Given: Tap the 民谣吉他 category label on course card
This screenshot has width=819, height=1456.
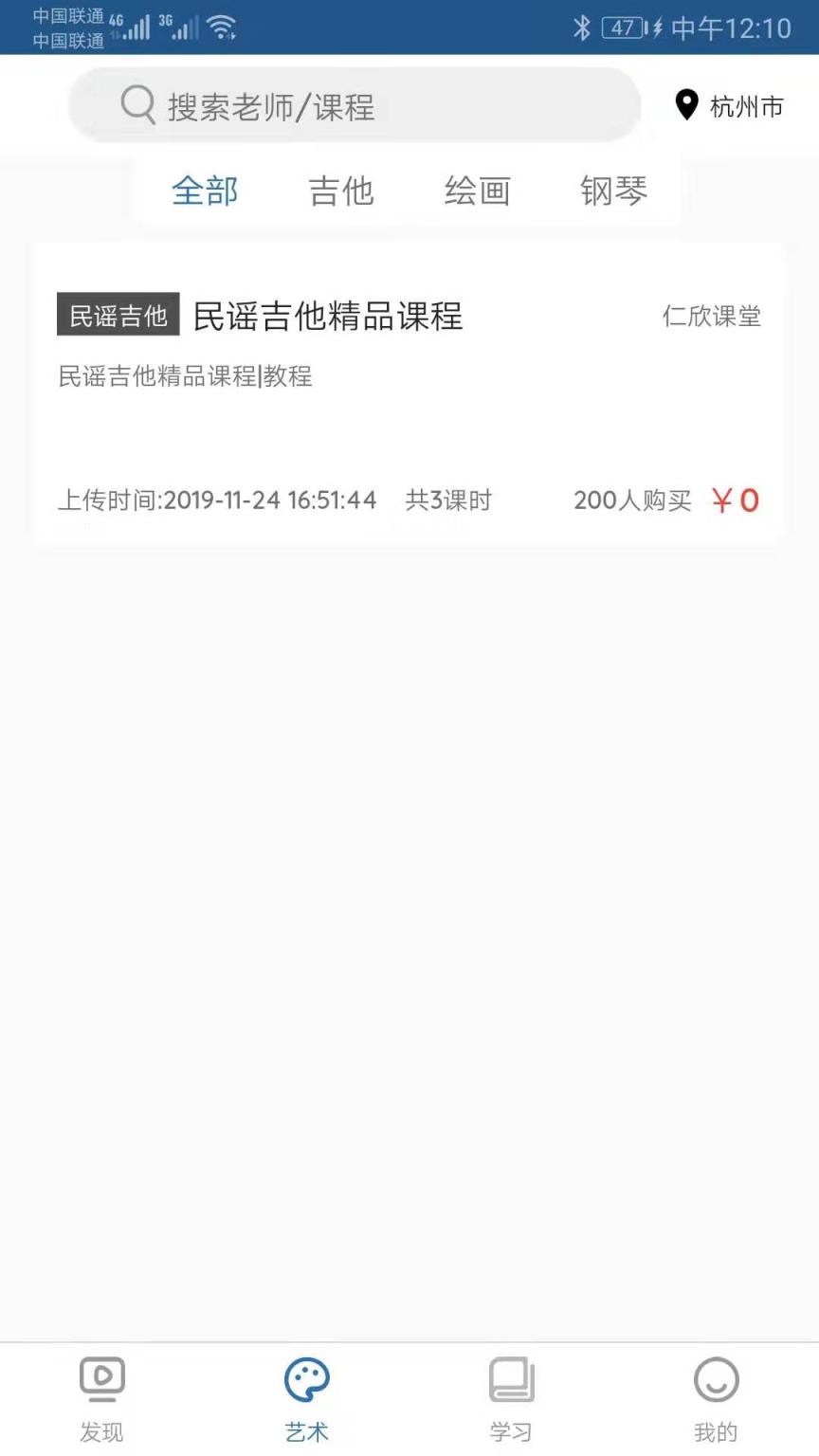Looking at the screenshot, I should pos(117,315).
